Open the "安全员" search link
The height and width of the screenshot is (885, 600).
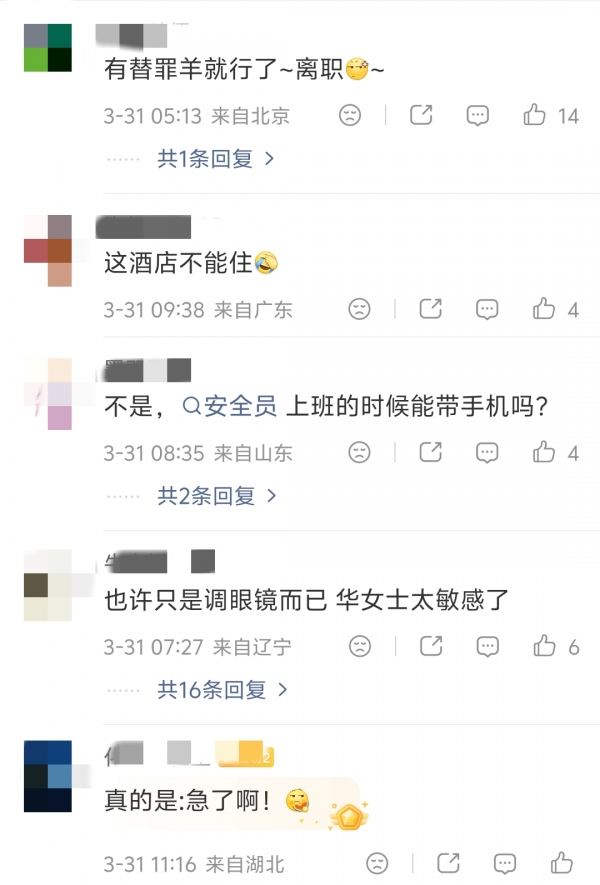(231, 407)
